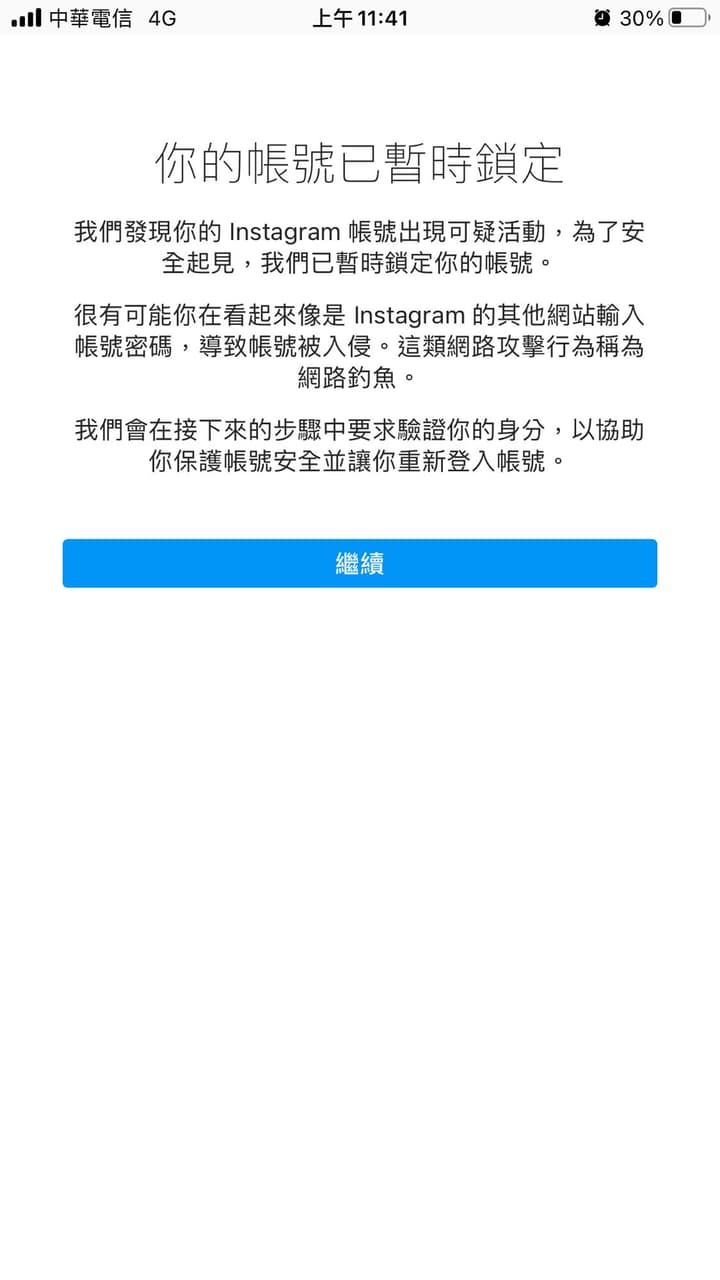720x1280 pixels.
Task: Click the 30% battery percentage indicator
Action: (x=644, y=17)
